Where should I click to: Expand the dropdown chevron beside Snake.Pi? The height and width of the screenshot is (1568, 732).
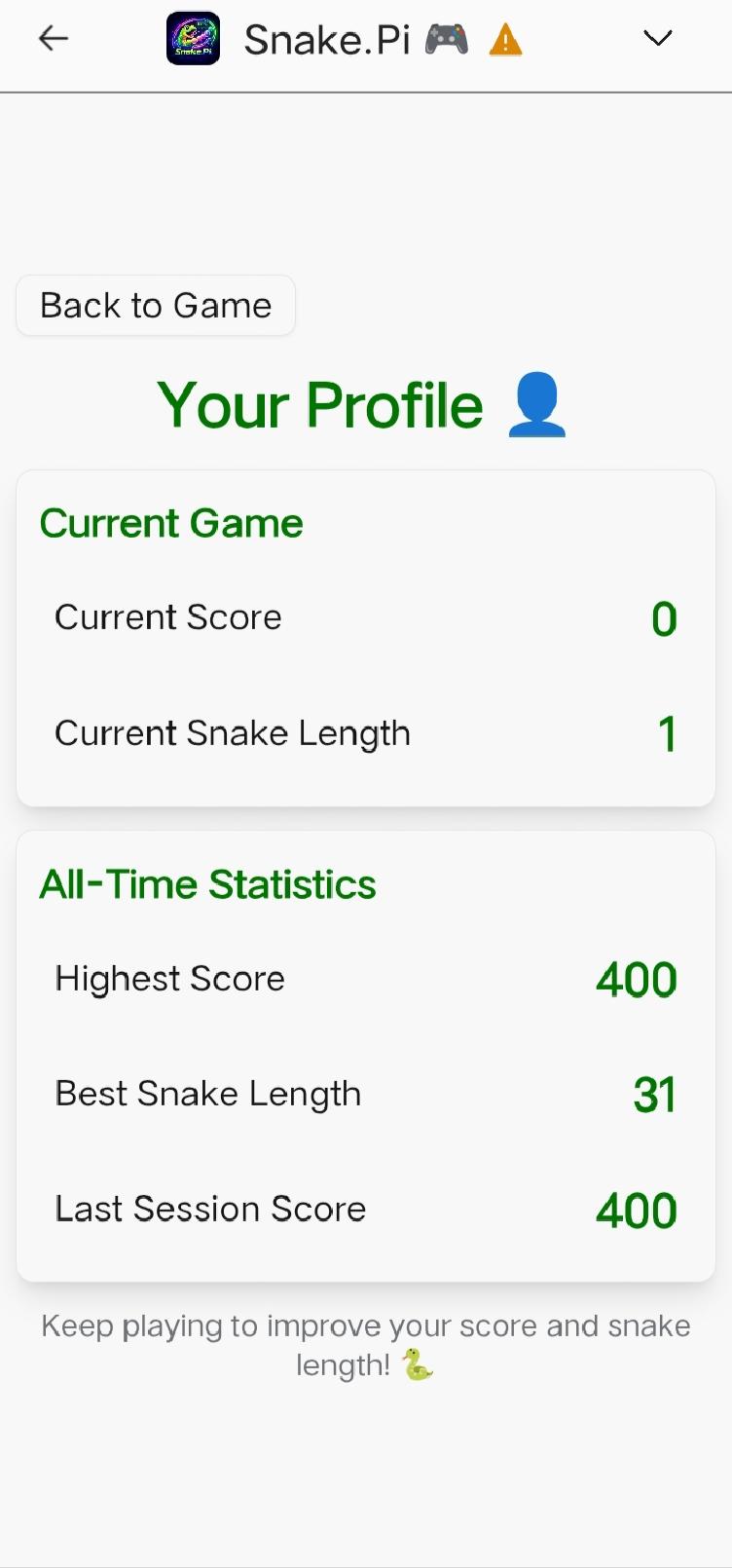[658, 38]
